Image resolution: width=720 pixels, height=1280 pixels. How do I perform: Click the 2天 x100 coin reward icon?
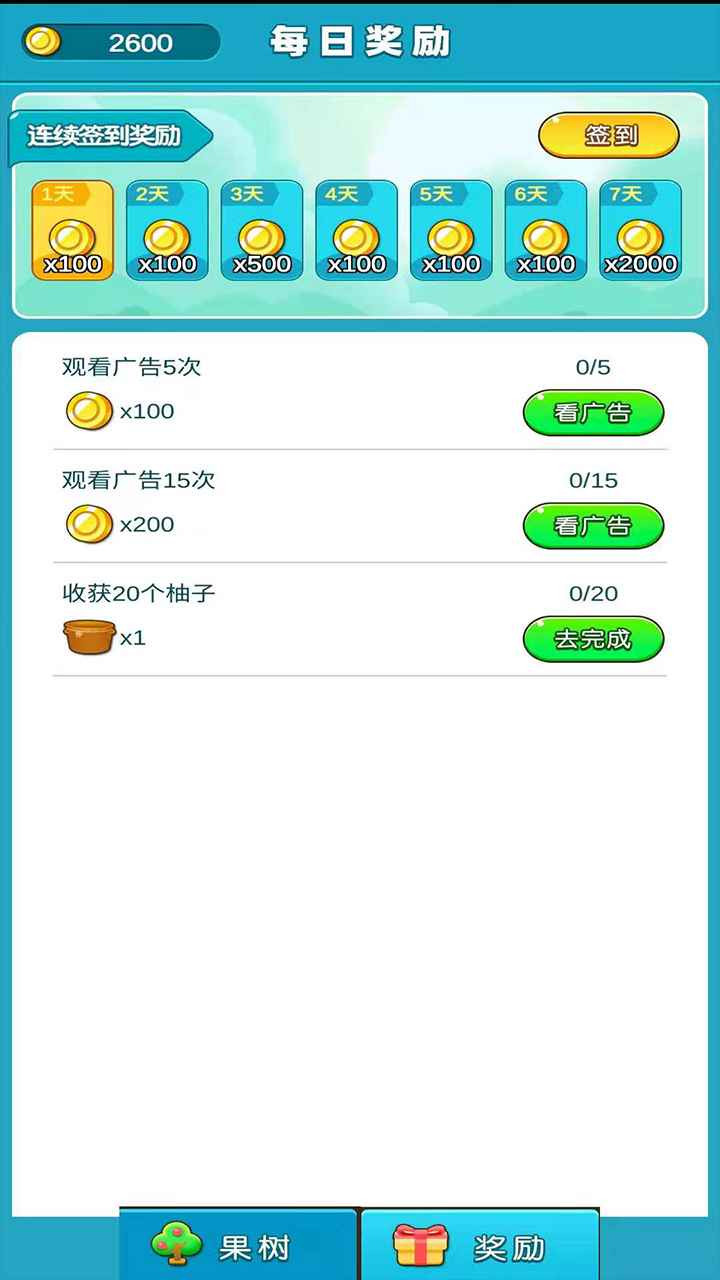tap(166, 237)
